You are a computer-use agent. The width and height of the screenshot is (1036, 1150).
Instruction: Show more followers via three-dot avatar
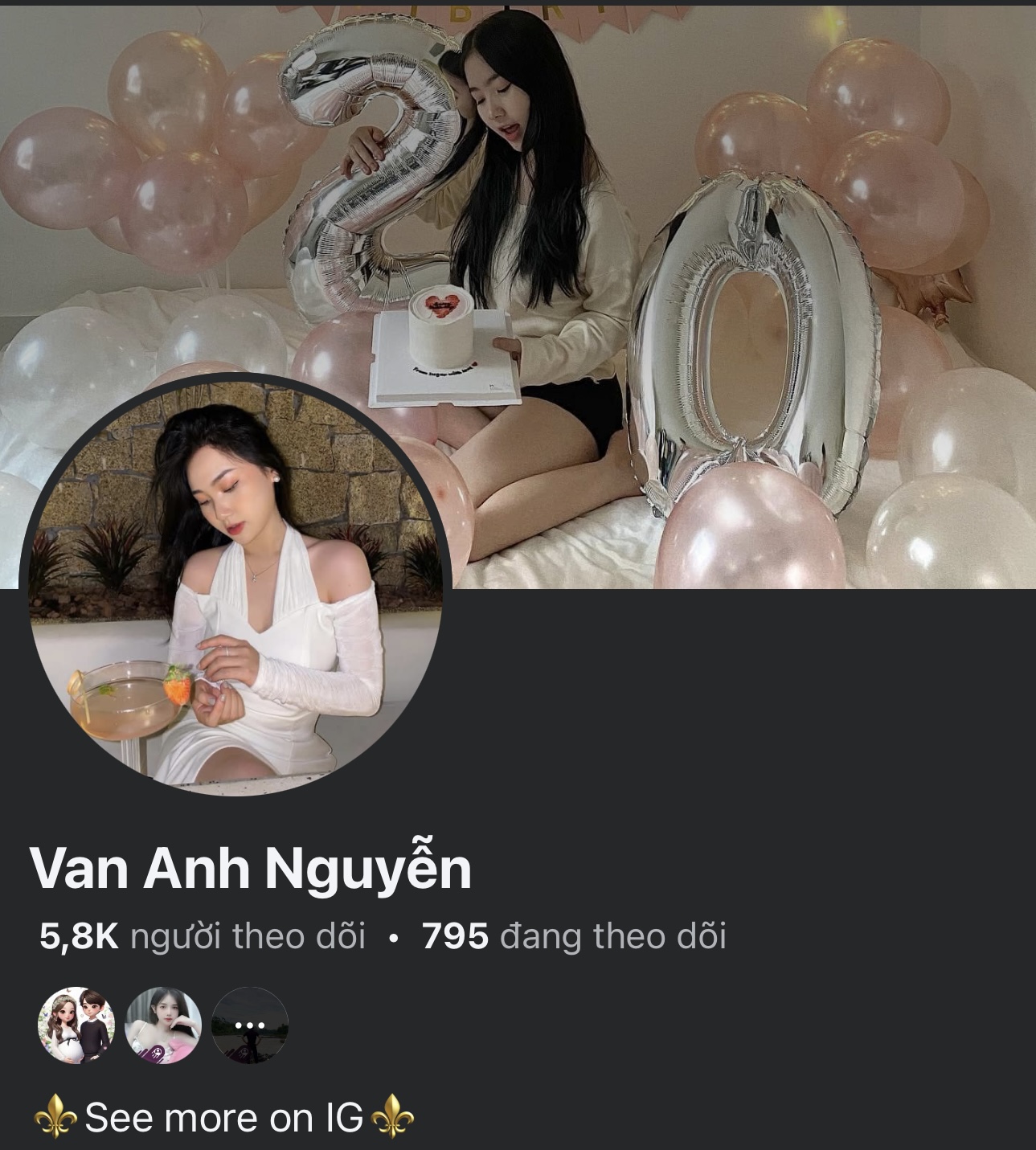pyautogui.click(x=250, y=1025)
